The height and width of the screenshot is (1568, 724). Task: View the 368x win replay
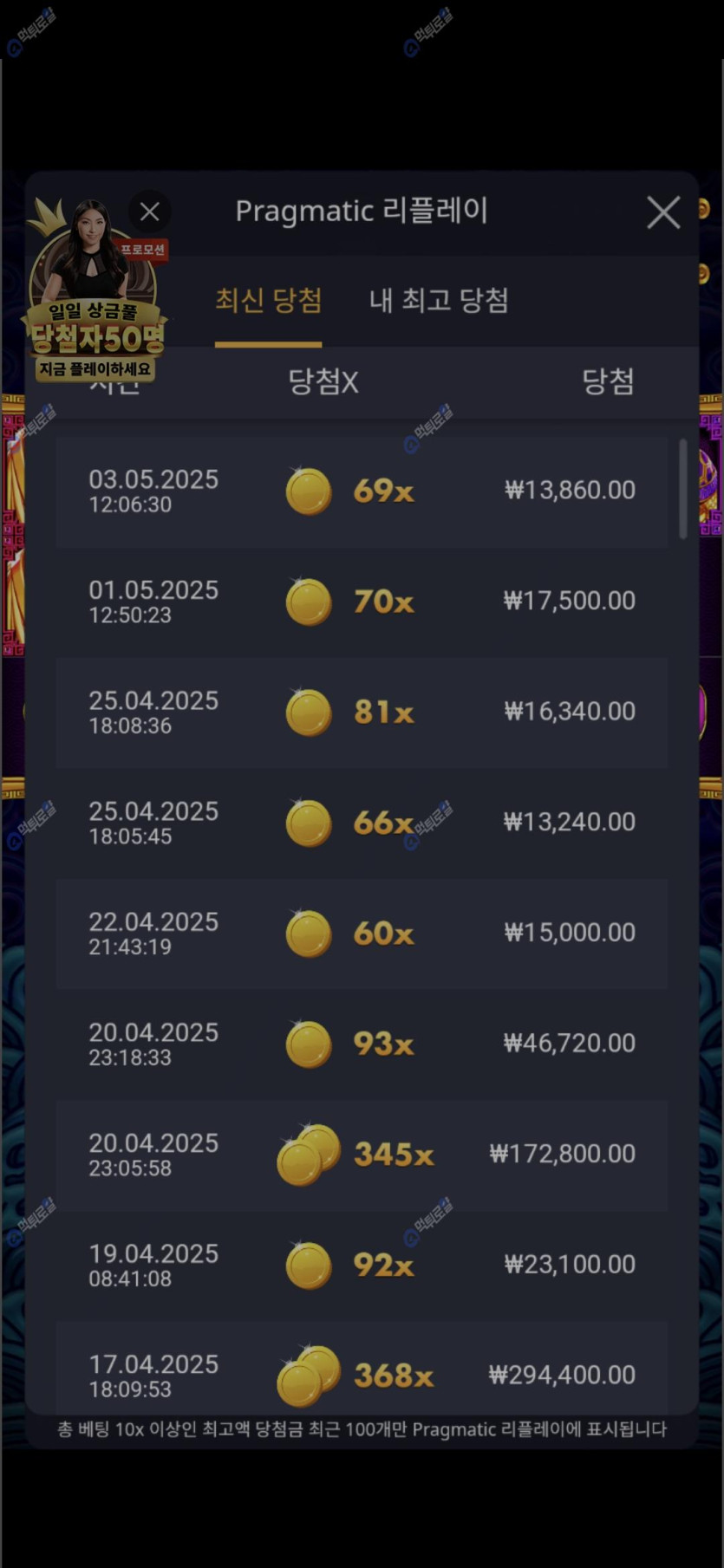(x=362, y=1375)
